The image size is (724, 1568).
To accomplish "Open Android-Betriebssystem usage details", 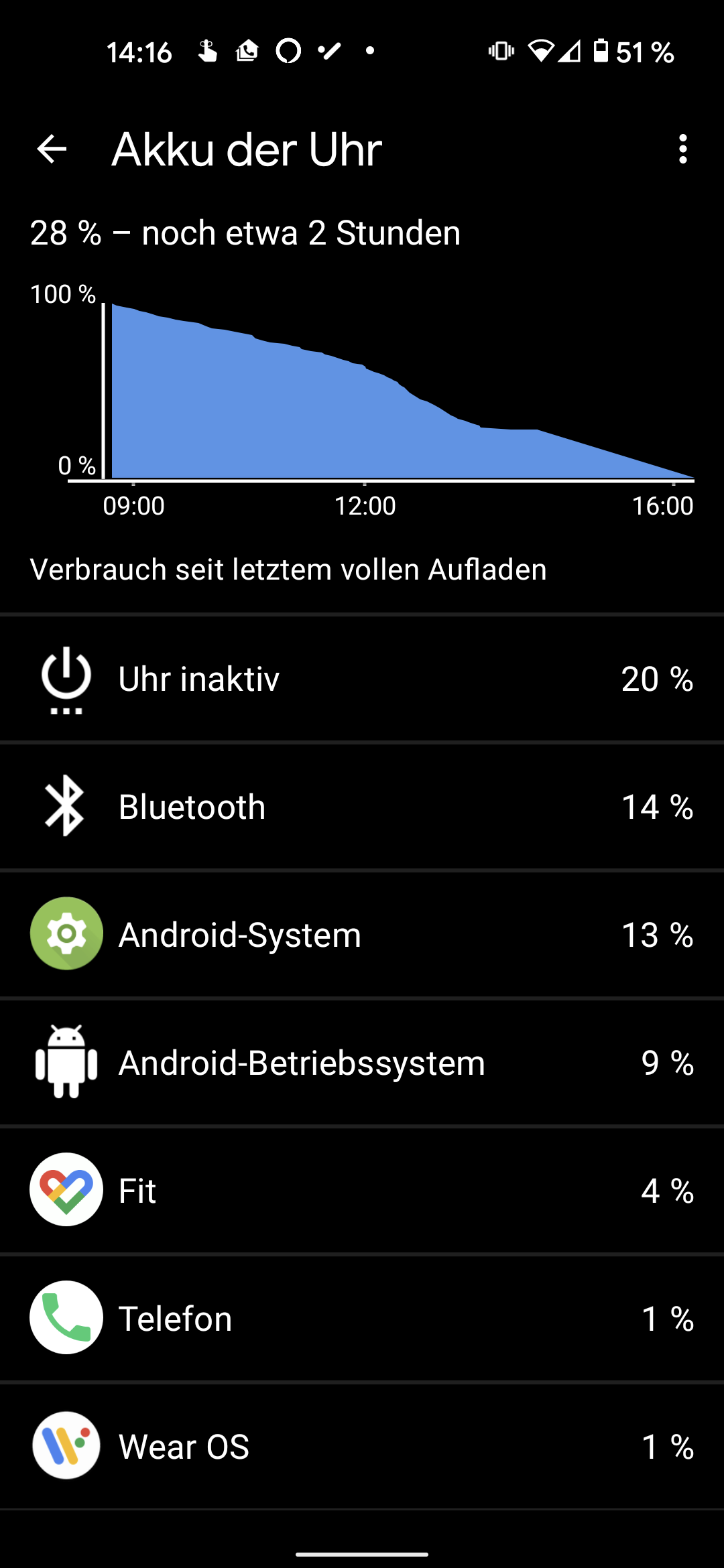I will [x=362, y=1063].
